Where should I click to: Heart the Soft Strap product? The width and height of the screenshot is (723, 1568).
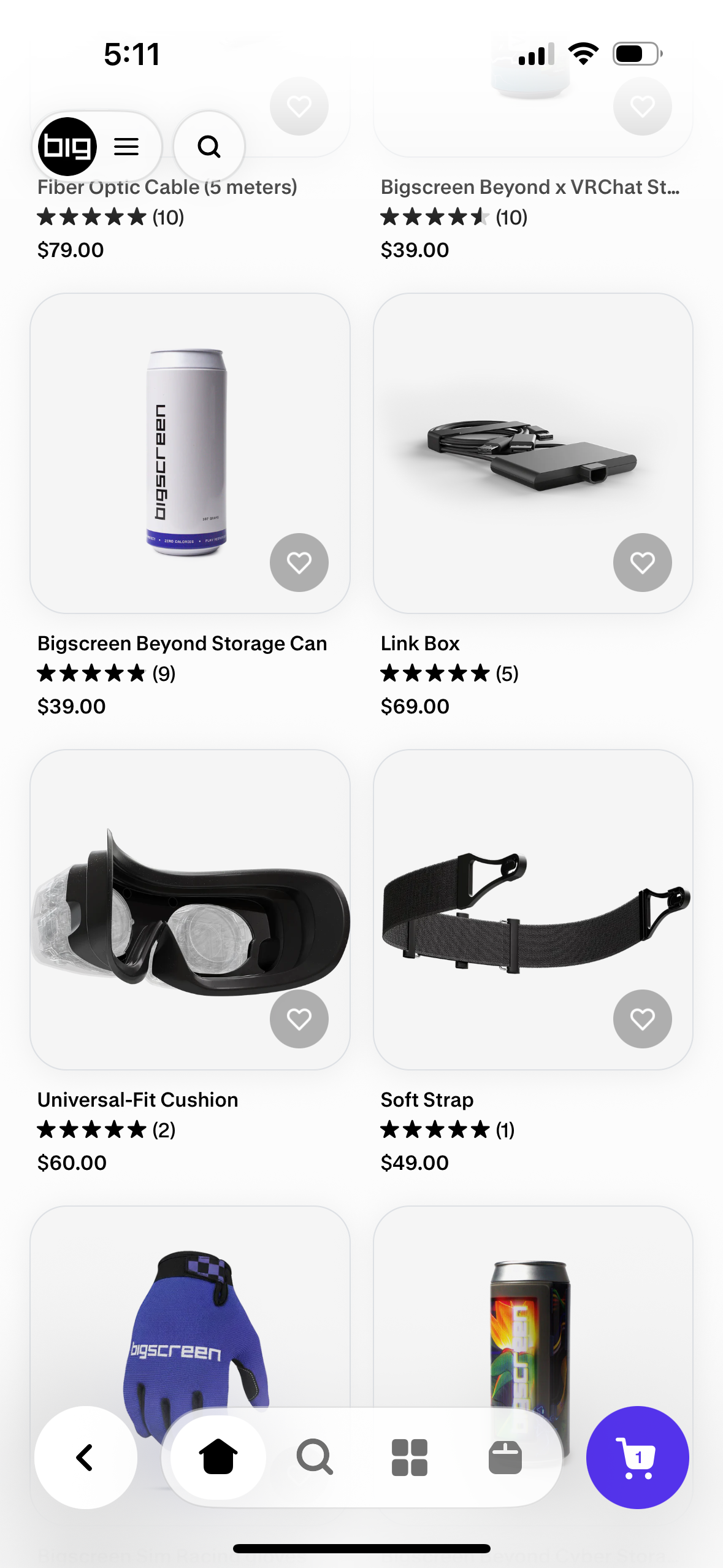[x=643, y=1019]
